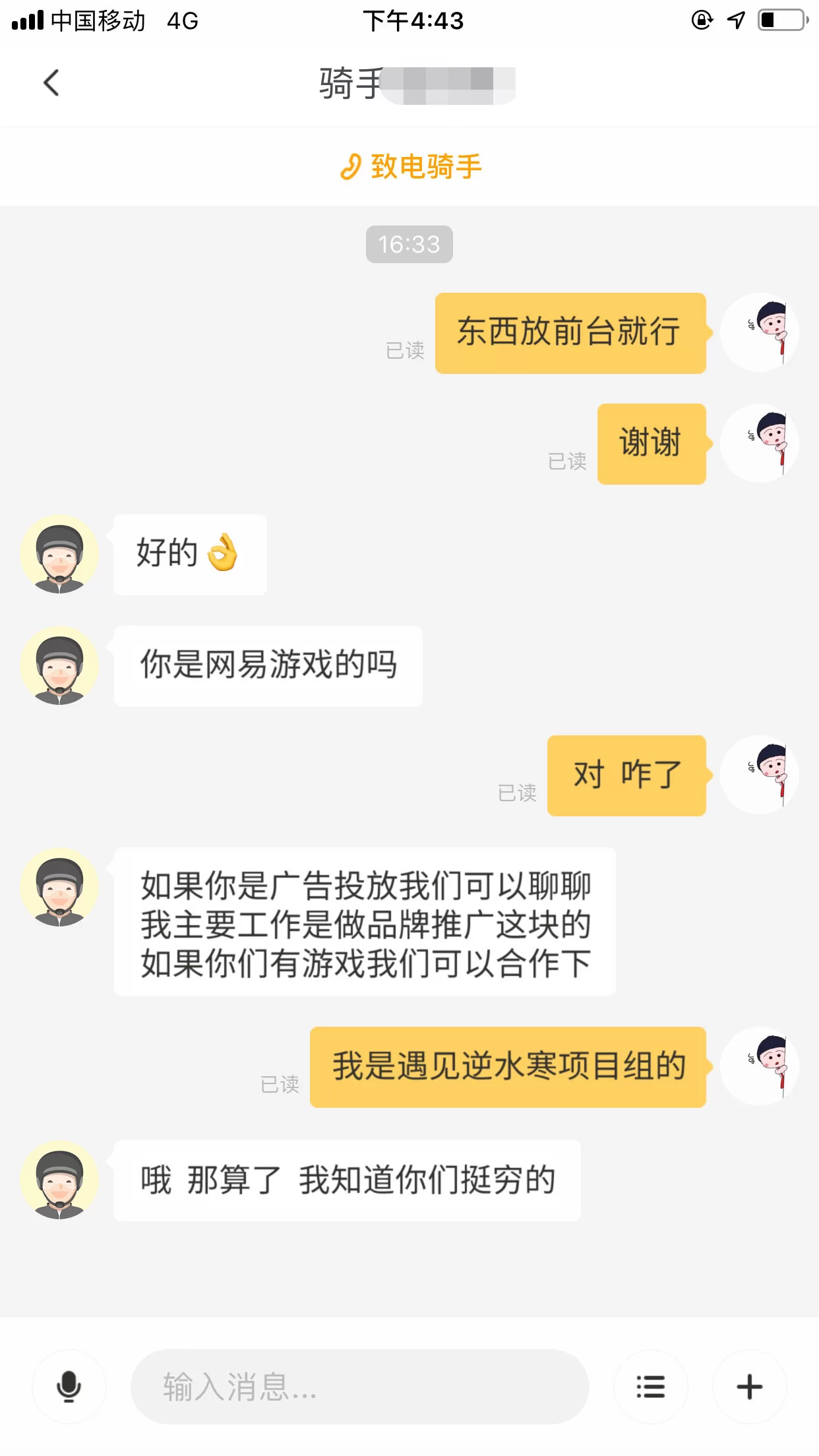The width and height of the screenshot is (819, 1456).
Task: Call the rider via 致电骑手
Action: coord(410,166)
